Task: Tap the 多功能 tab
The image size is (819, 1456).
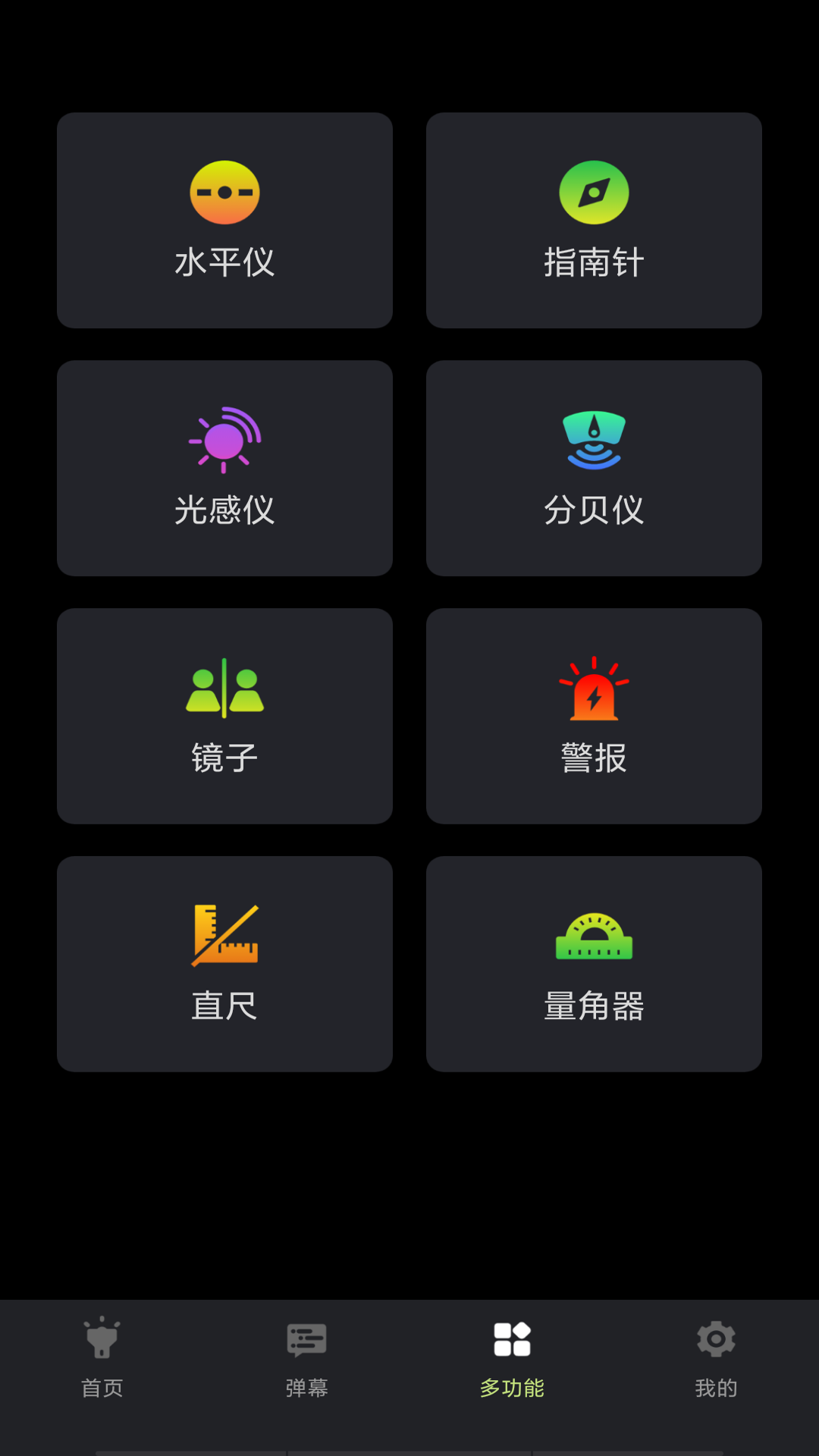Action: coord(512,1357)
